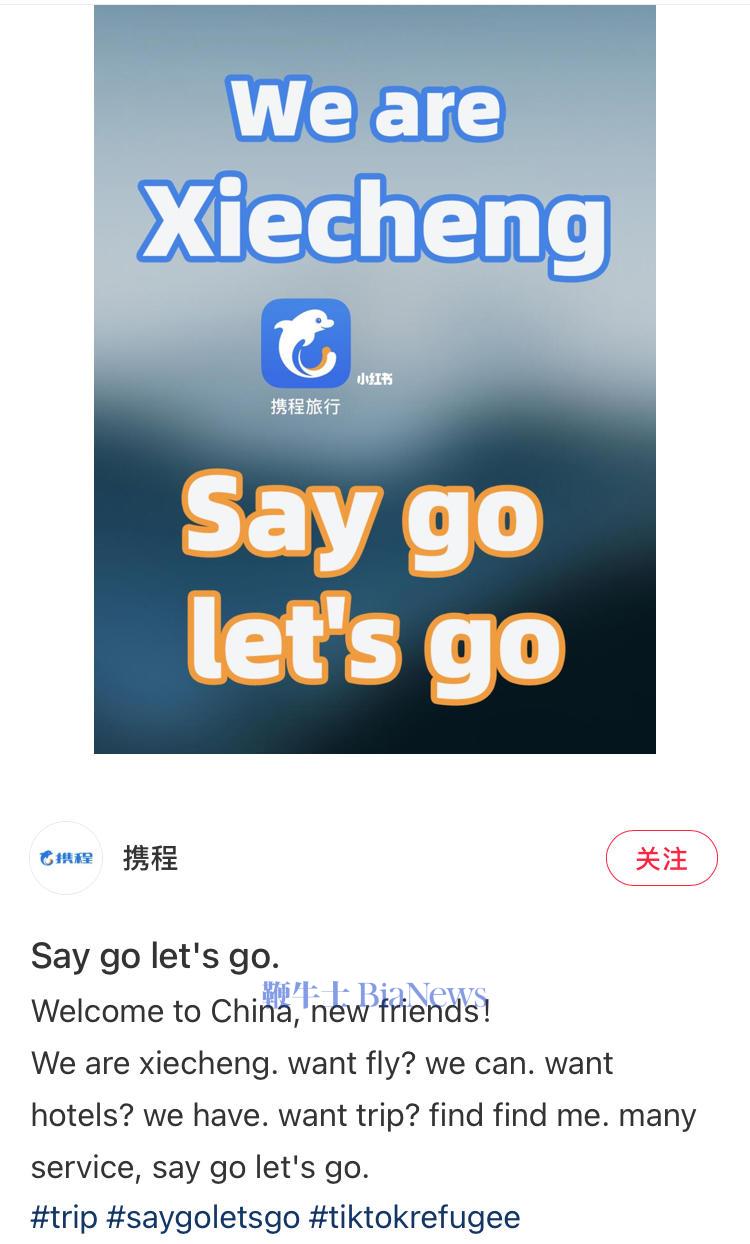View the We are Xiecheng post image
The width and height of the screenshot is (750, 1244).
click(x=375, y=380)
